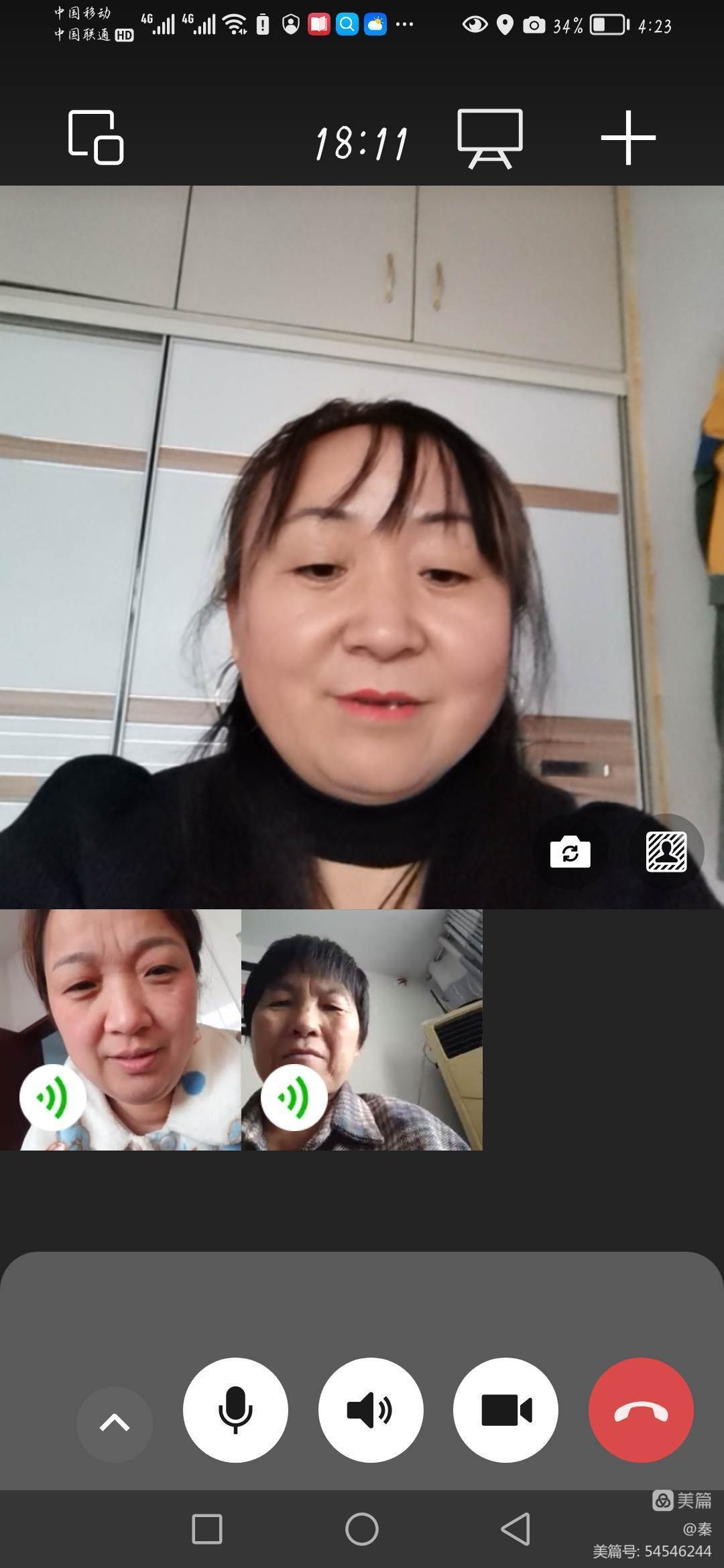Open recent apps with the square button
This screenshot has height=1568, width=724.
click(x=207, y=1529)
